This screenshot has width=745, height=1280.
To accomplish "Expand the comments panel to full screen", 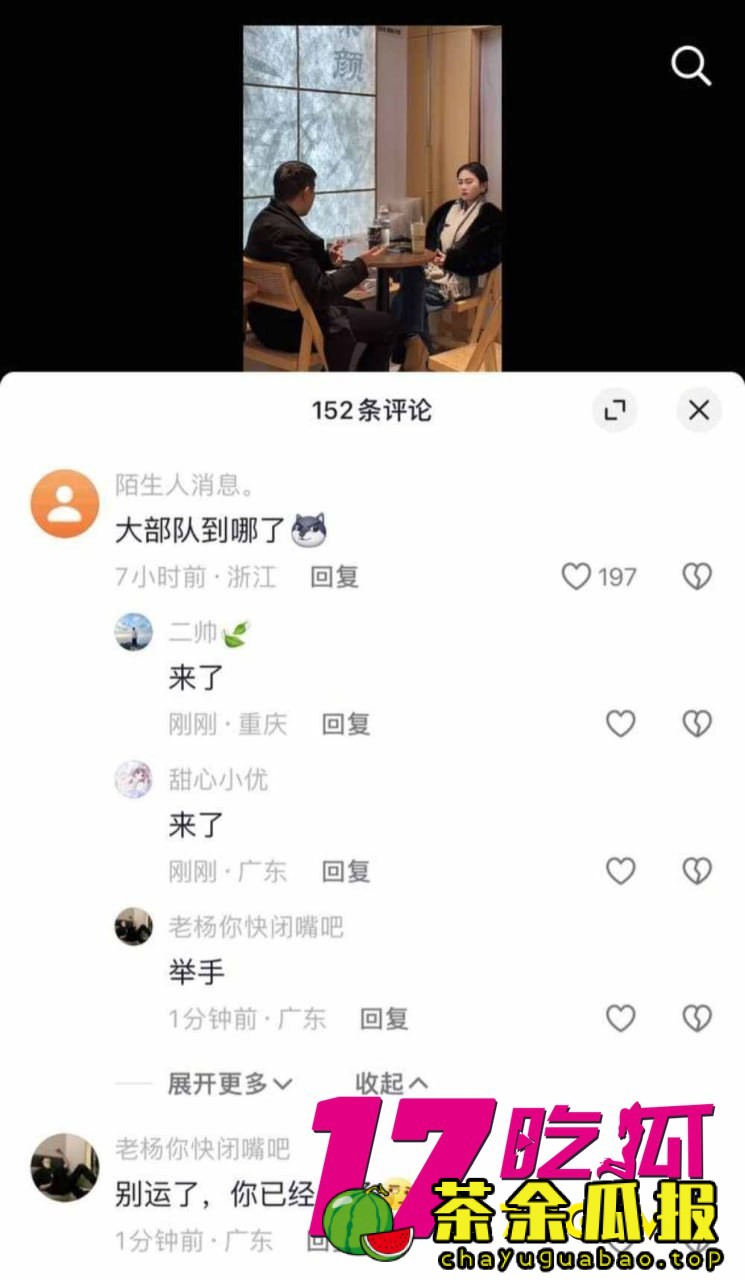I will click(x=614, y=409).
